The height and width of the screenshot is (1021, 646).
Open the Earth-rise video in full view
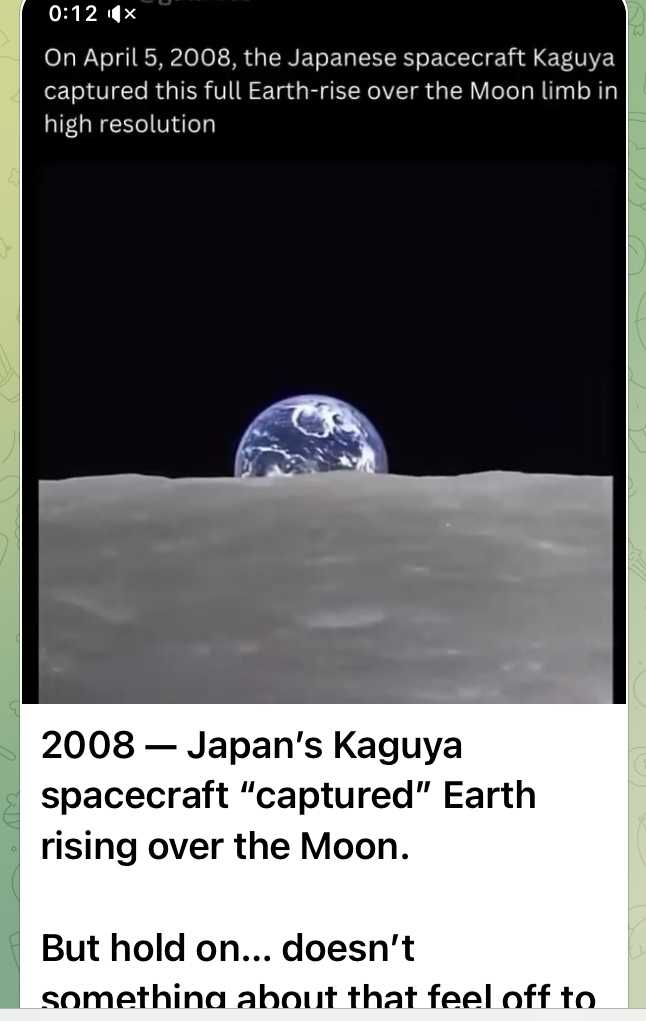point(324,430)
